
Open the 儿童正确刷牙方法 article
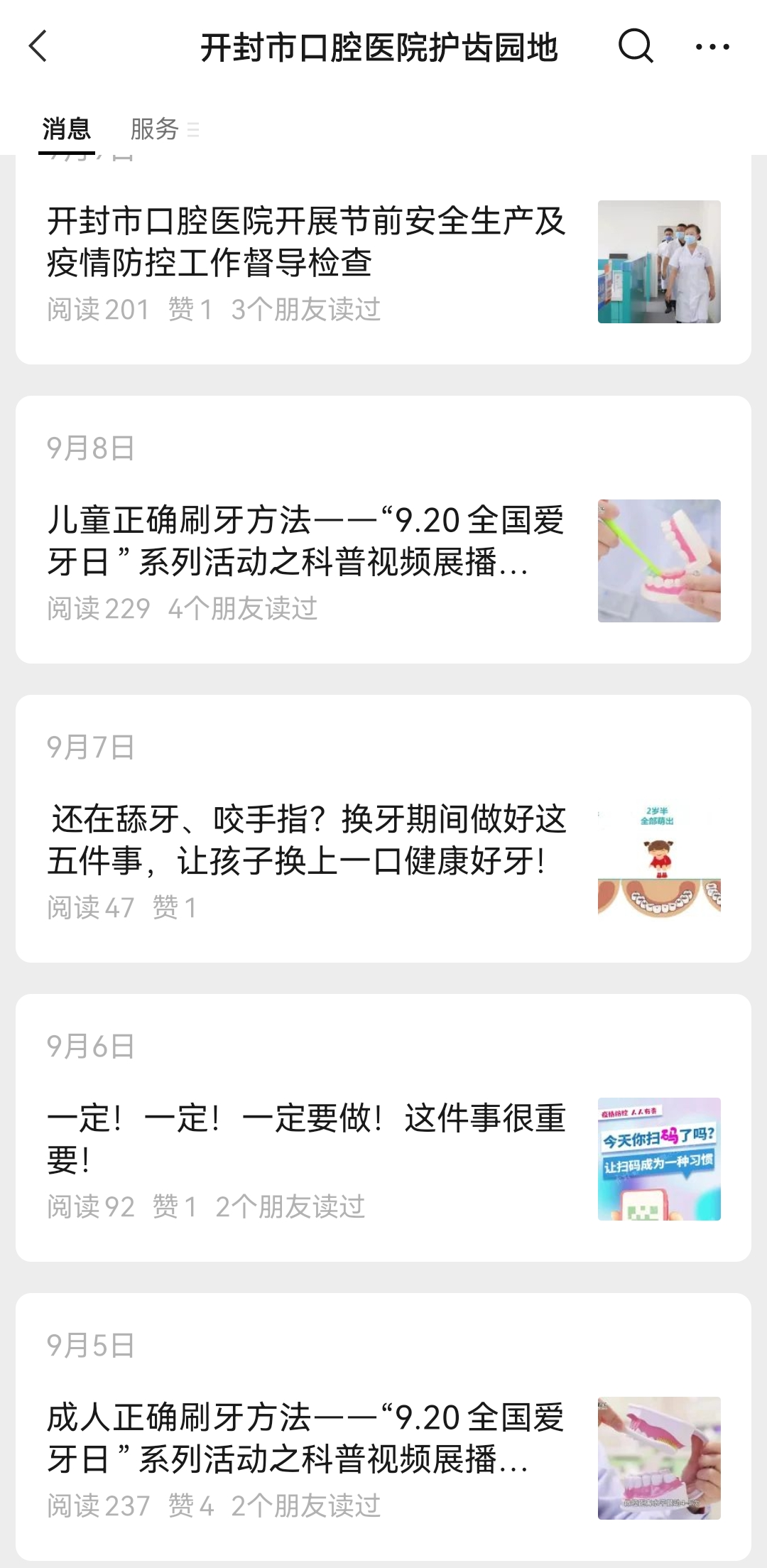point(305,541)
